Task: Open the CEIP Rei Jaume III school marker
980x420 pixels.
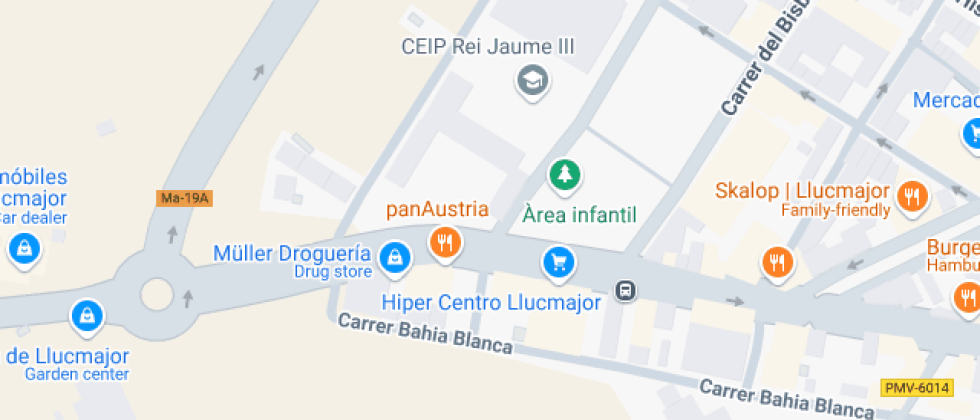Action: (x=532, y=80)
